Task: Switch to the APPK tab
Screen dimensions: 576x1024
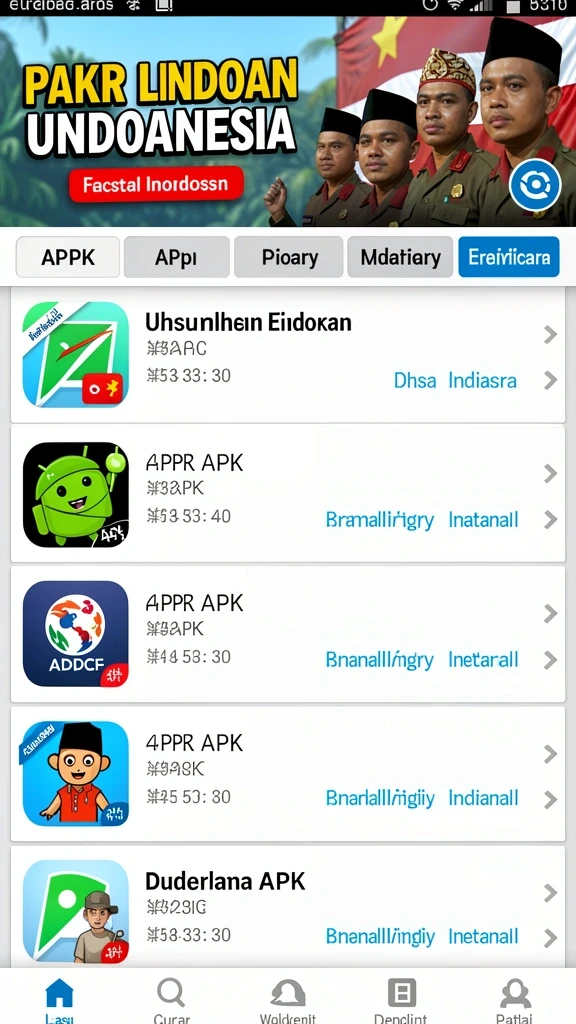Action: point(68,257)
